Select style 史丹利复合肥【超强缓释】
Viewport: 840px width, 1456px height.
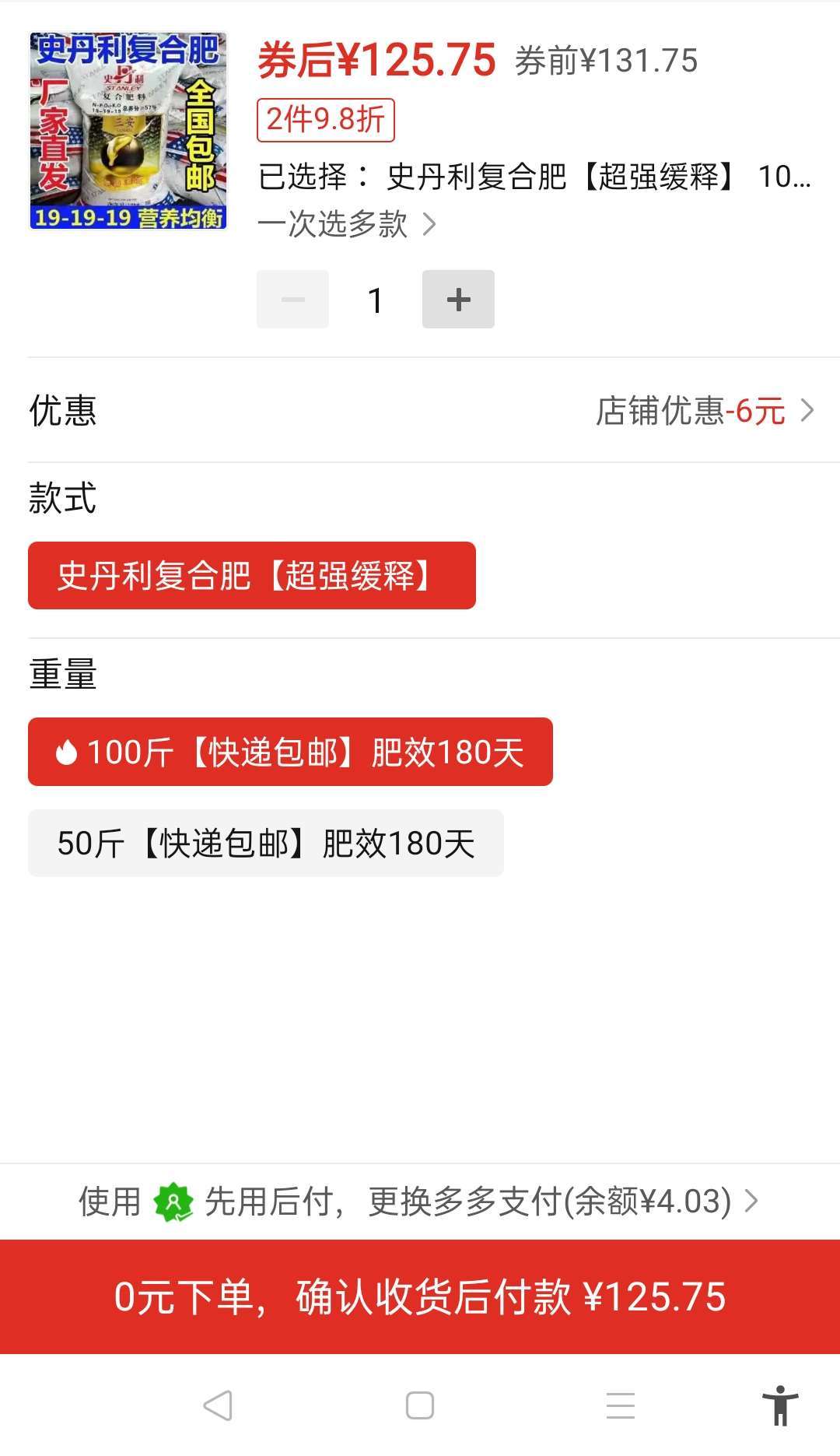251,576
